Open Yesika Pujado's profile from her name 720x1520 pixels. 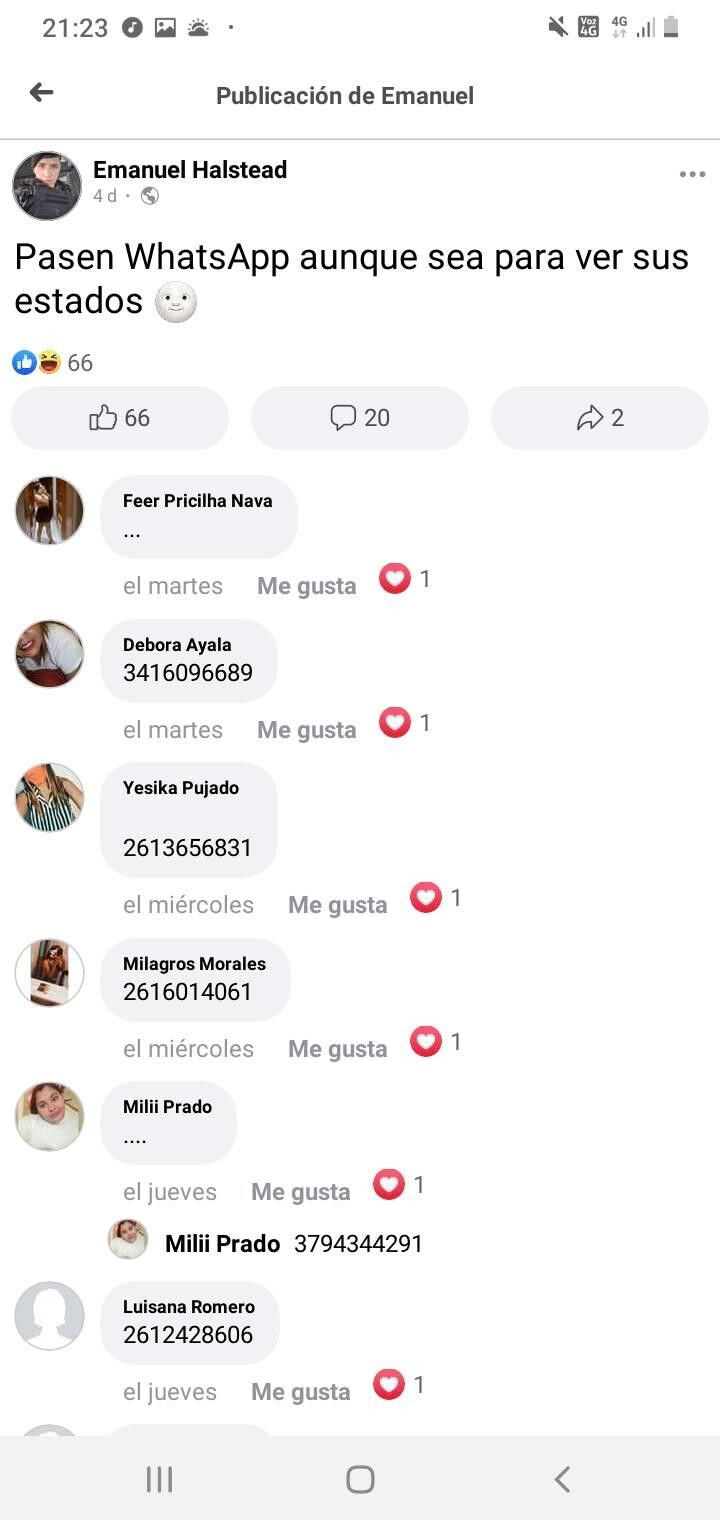(x=181, y=788)
